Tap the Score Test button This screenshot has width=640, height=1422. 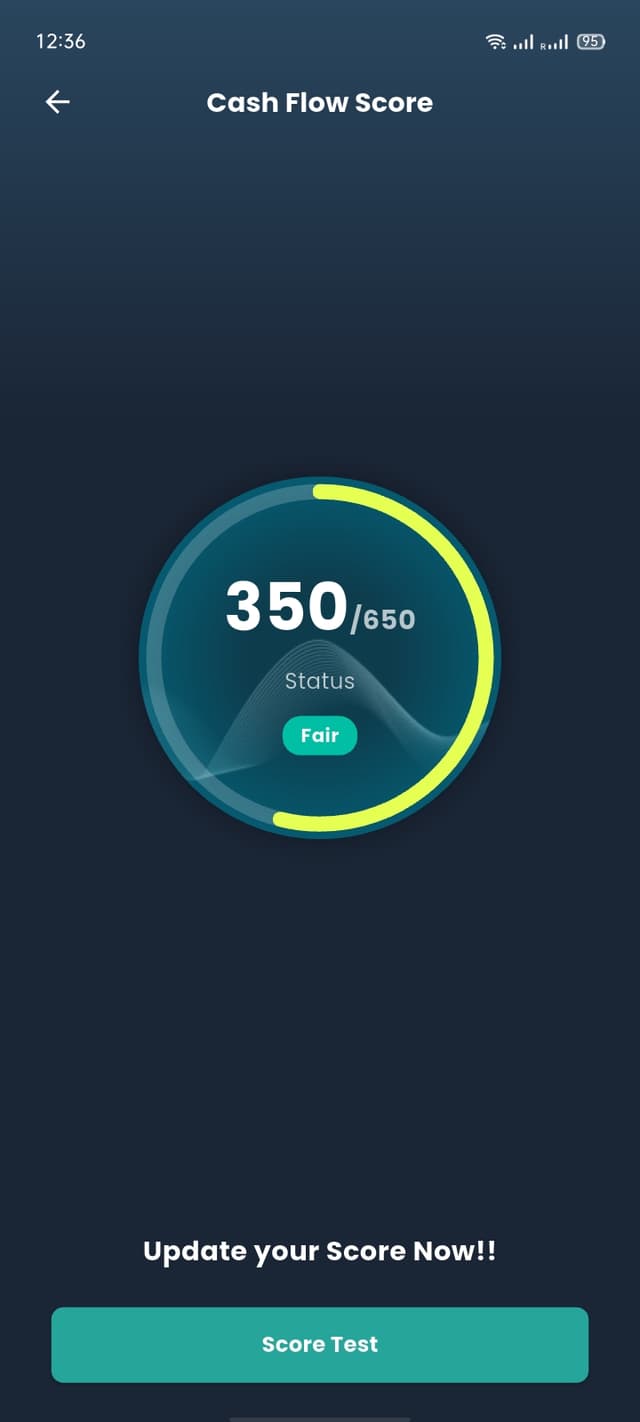tap(320, 1344)
